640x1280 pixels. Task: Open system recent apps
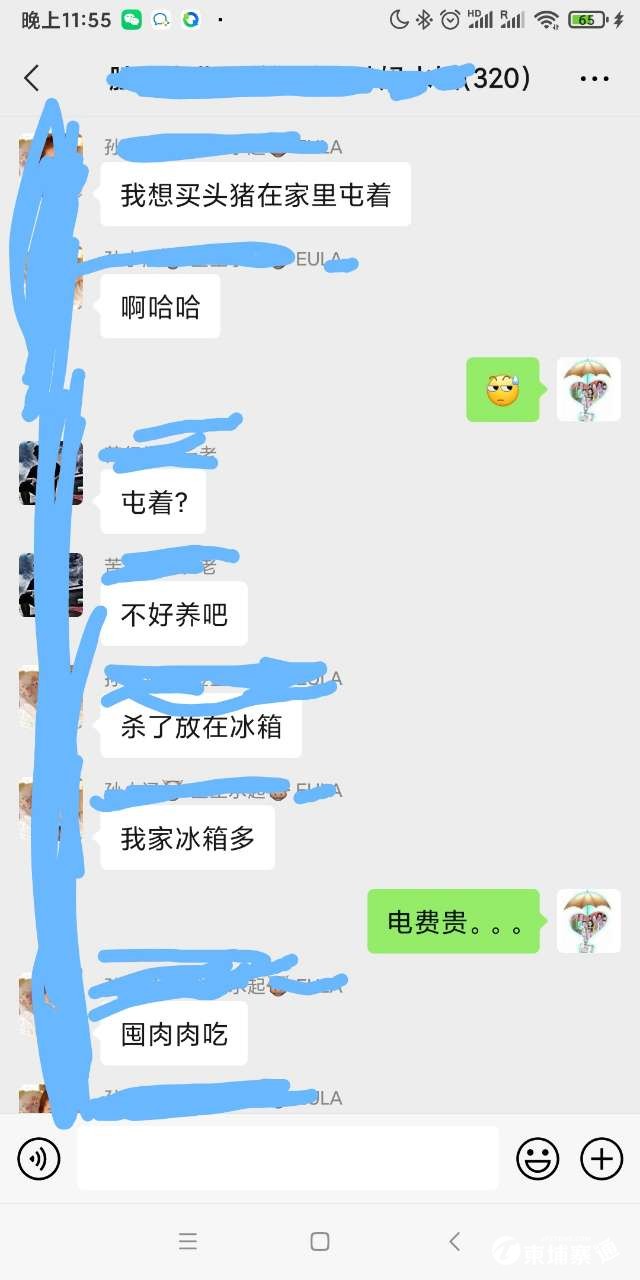point(187,1241)
